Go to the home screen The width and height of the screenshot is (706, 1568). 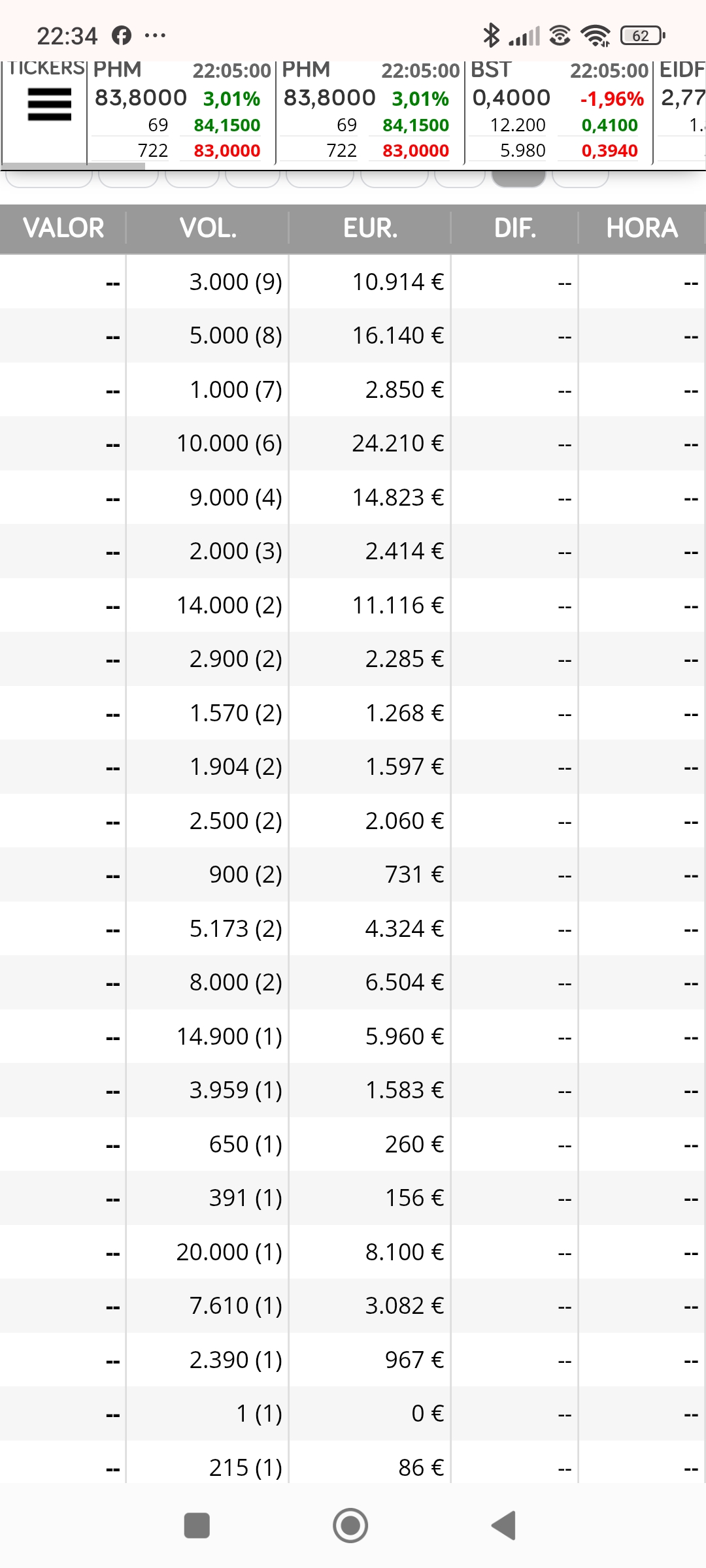click(350, 1526)
